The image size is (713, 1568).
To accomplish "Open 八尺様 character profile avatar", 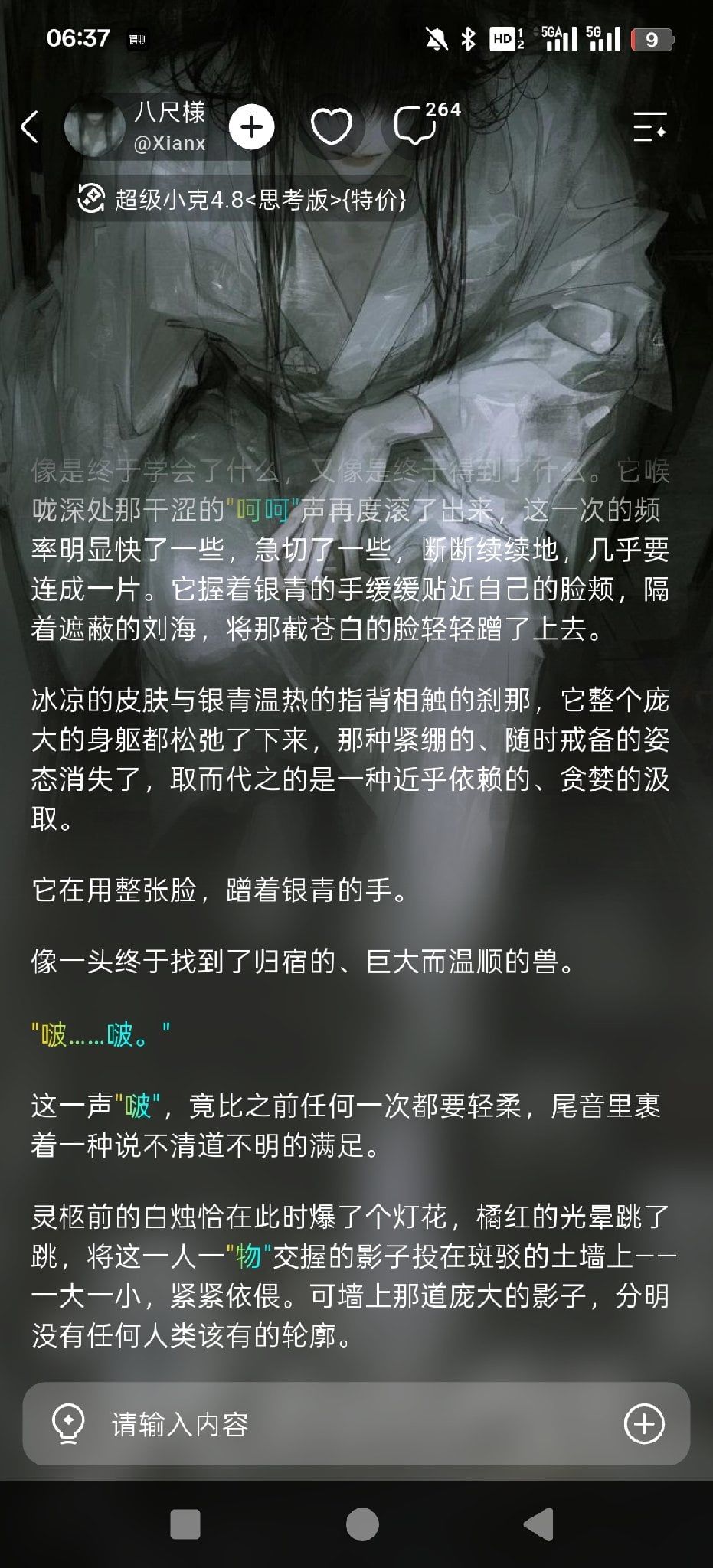I will [x=94, y=127].
